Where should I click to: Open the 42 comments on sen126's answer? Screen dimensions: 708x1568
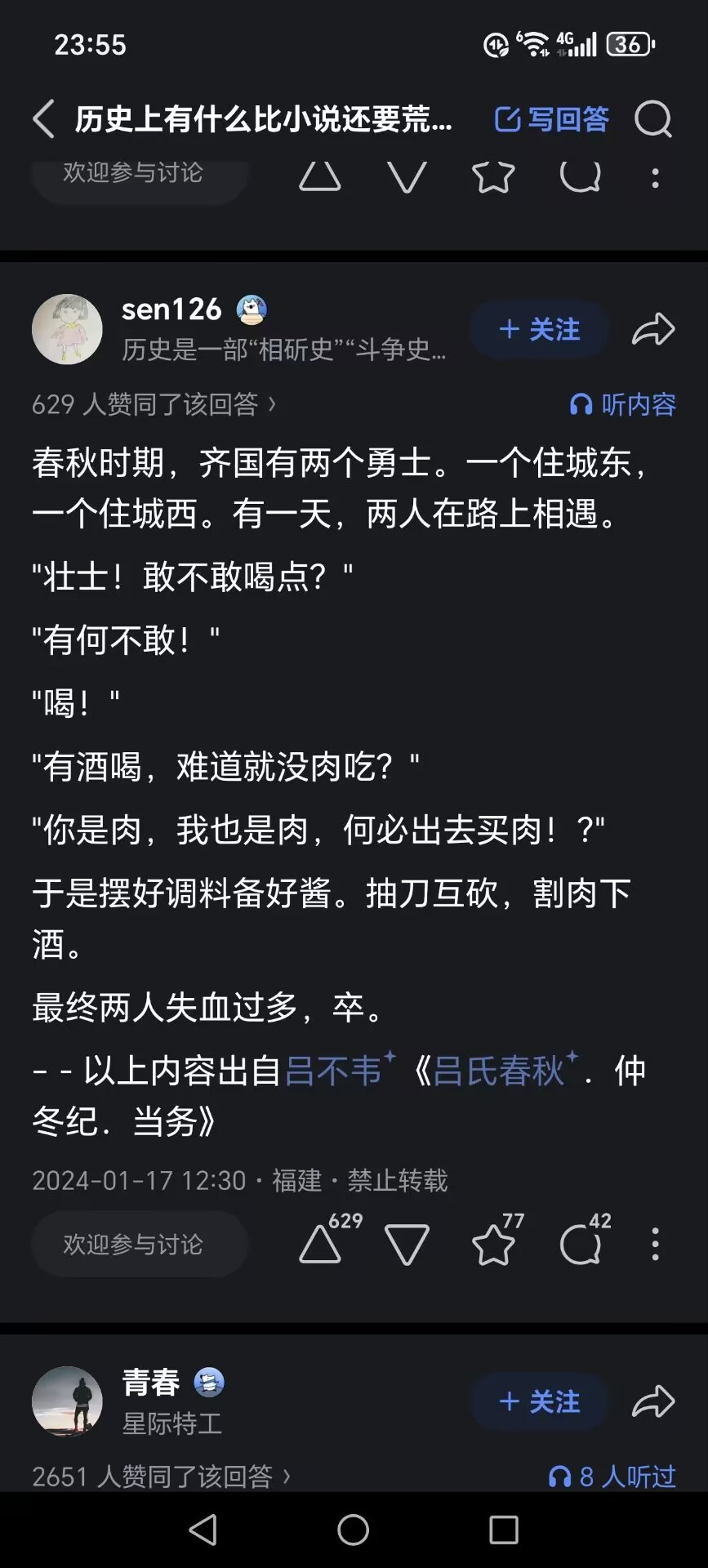580,1245
